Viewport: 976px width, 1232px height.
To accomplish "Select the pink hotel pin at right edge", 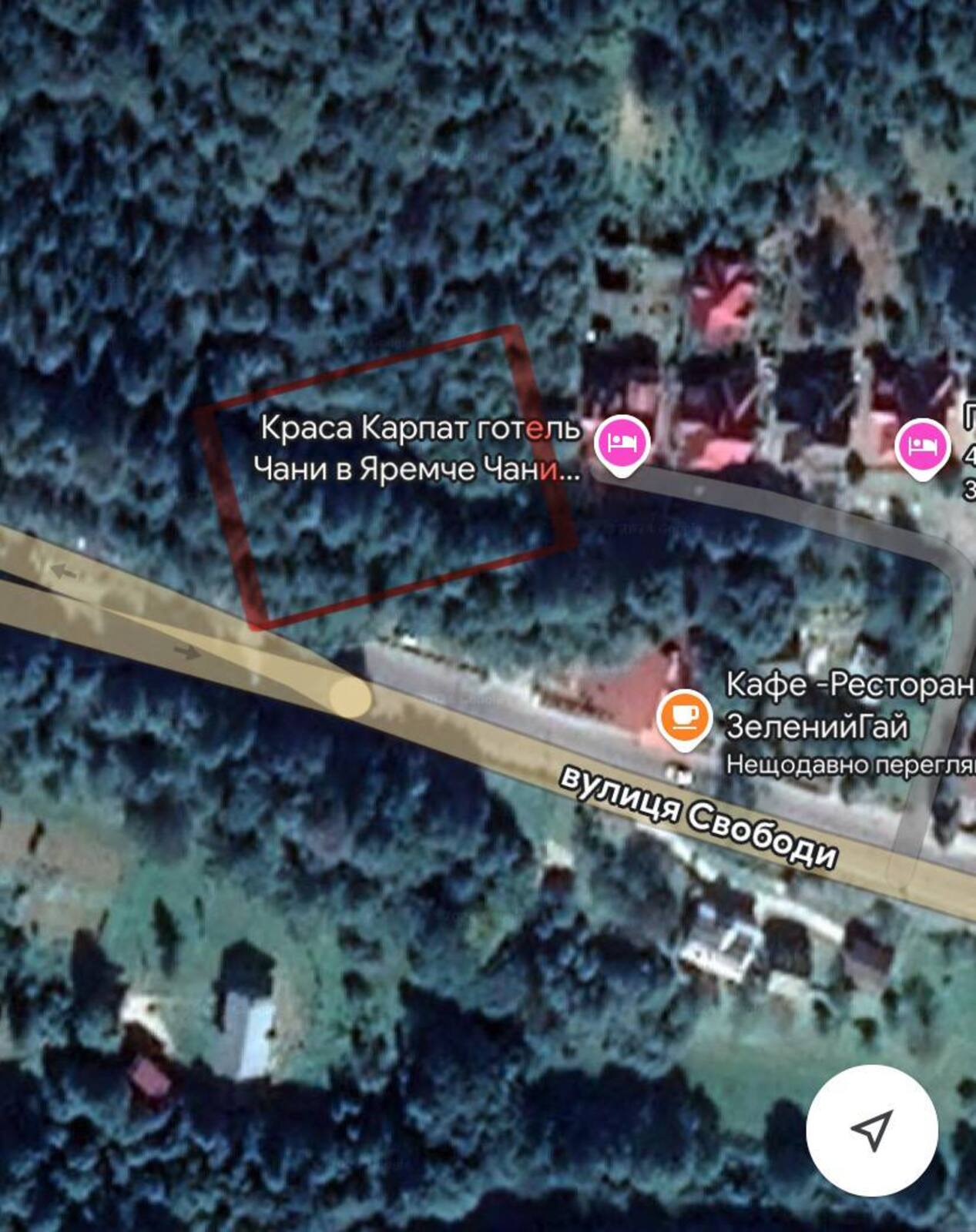I will tap(921, 446).
